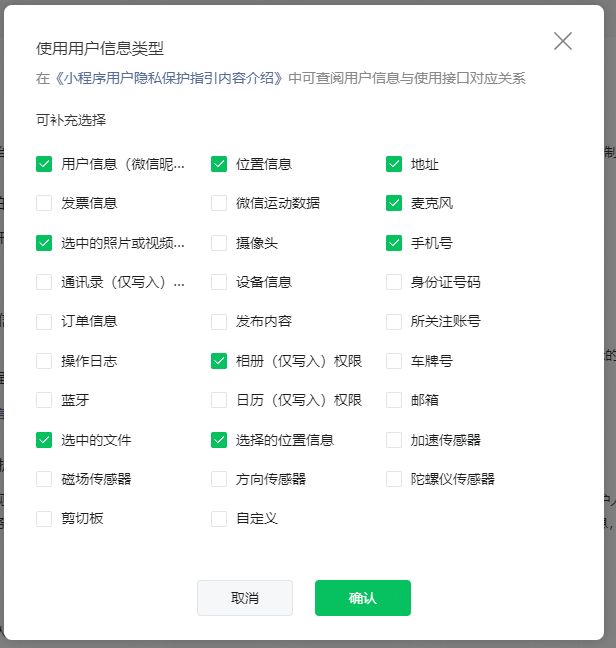Uncheck 位置信息 checkbox

(x=219, y=164)
